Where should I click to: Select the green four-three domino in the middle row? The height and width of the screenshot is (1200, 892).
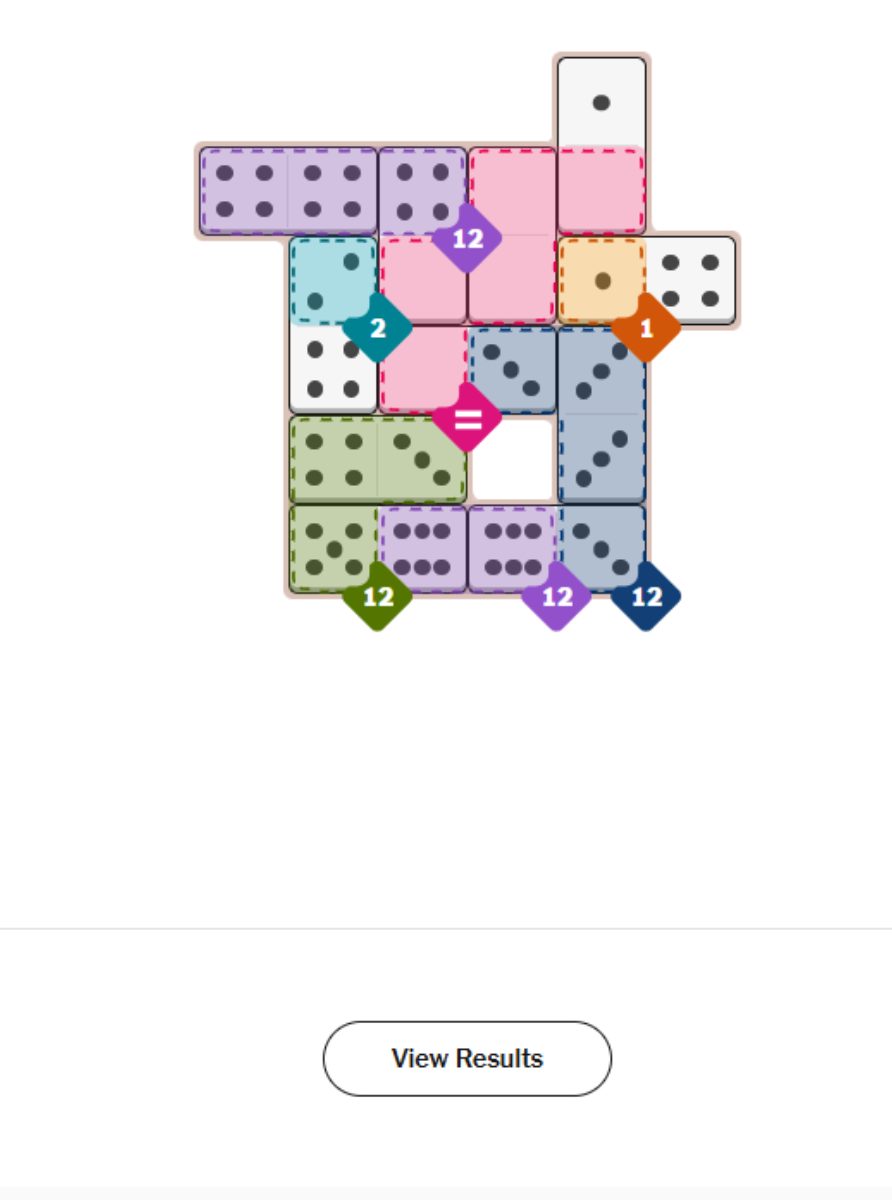tap(378, 458)
